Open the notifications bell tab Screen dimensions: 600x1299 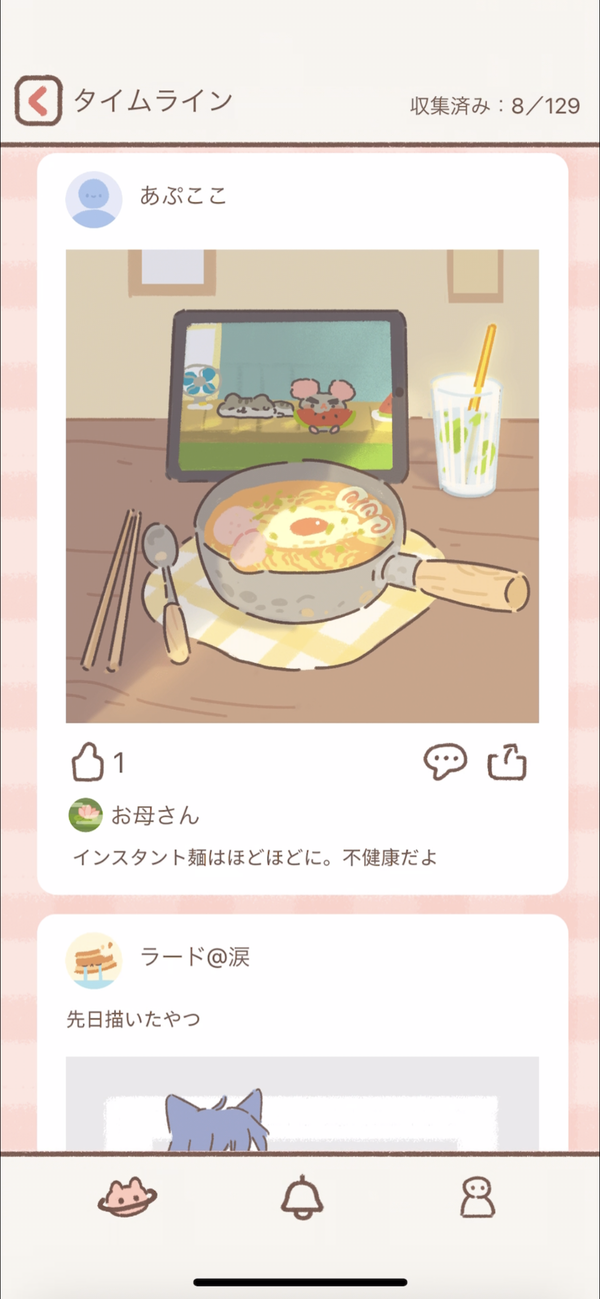coord(302,1196)
